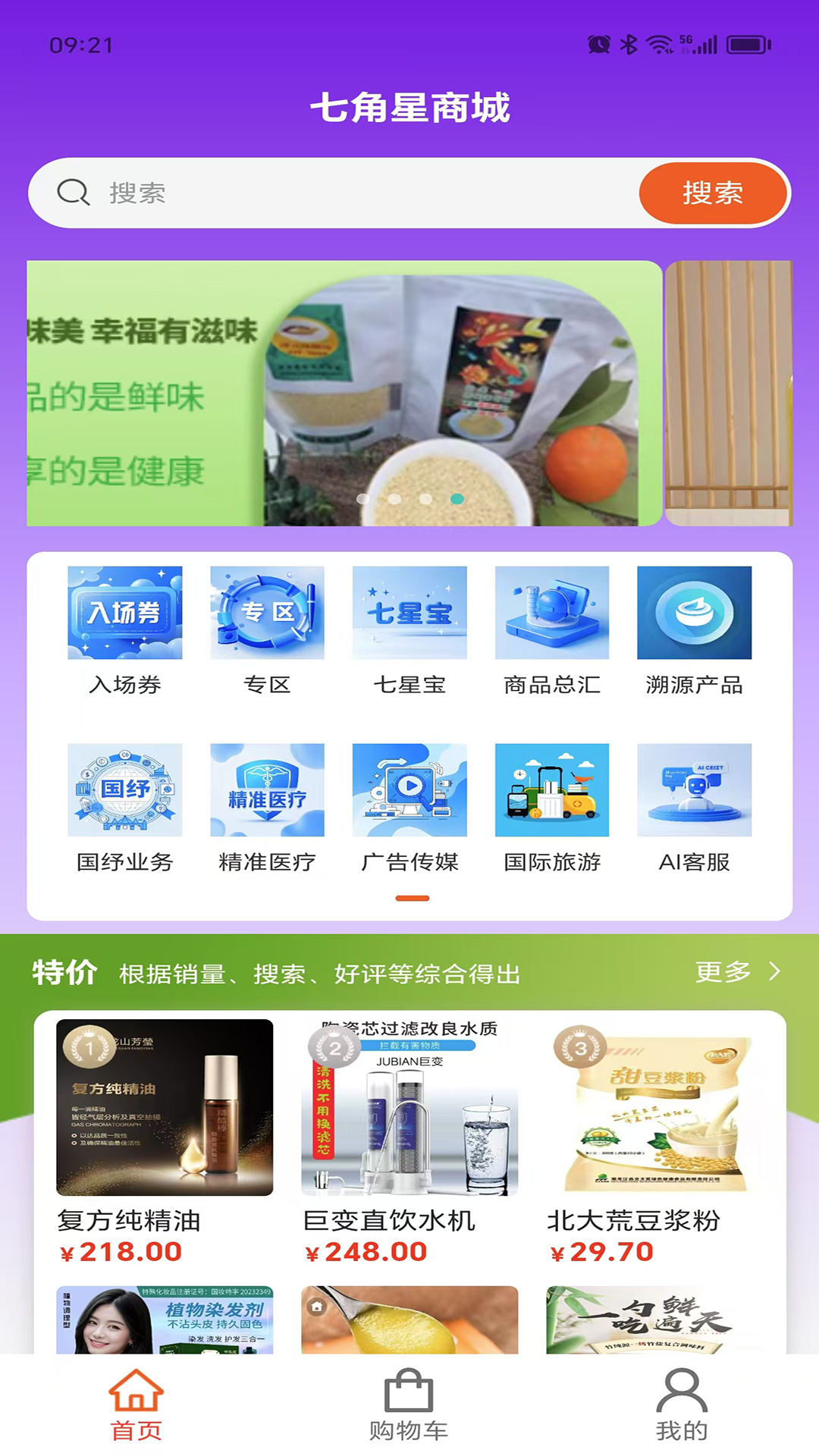Image resolution: width=819 pixels, height=1456 pixels.
Task: Tap the 国纾业务 business icon
Action: coord(124,790)
